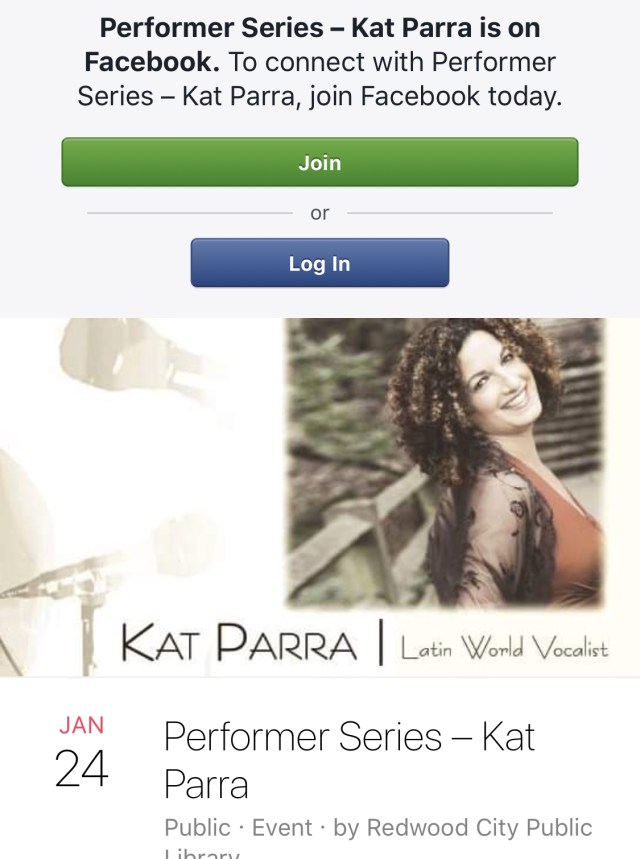The height and width of the screenshot is (859, 640).
Task: Tap the green Join button
Action: point(320,163)
